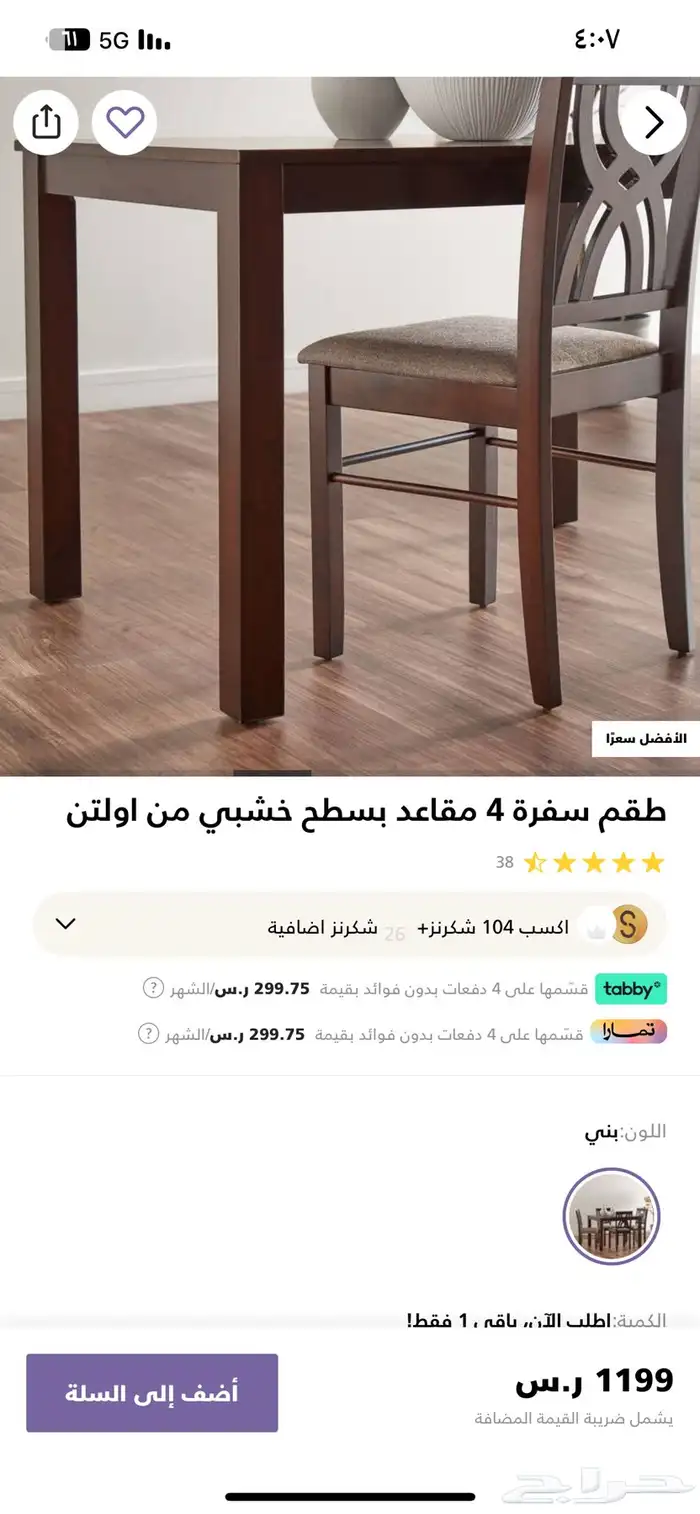
Task: Select the brown color swatch
Action: point(611,1216)
